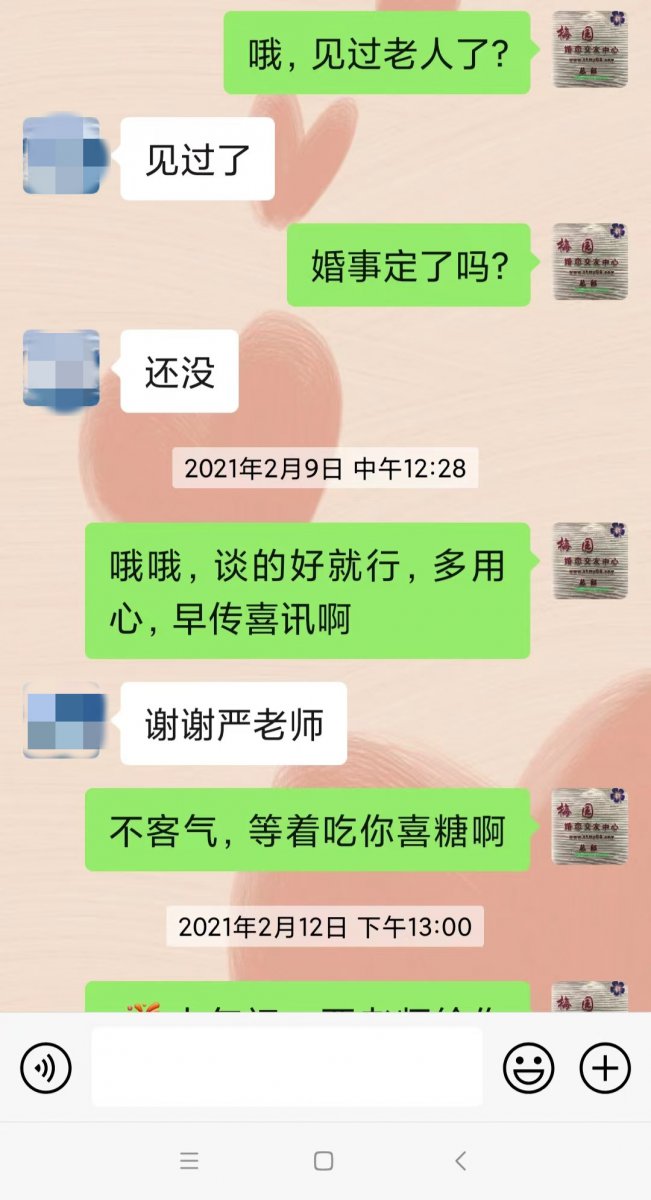Image resolution: width=651 pixels, height=1200 pixels.
Task: Focus the message text field
Action: click(x=287, y=1067)
